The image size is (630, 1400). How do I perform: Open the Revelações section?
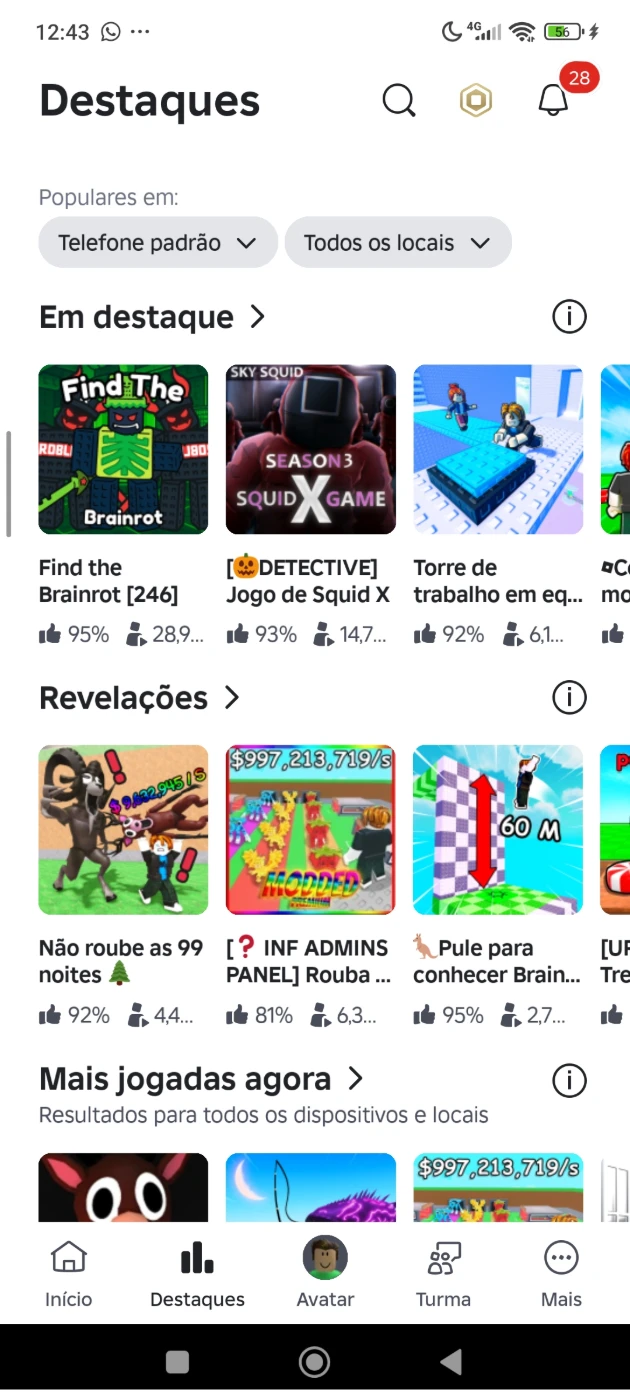pyautogui.click(x=139, y=697)
